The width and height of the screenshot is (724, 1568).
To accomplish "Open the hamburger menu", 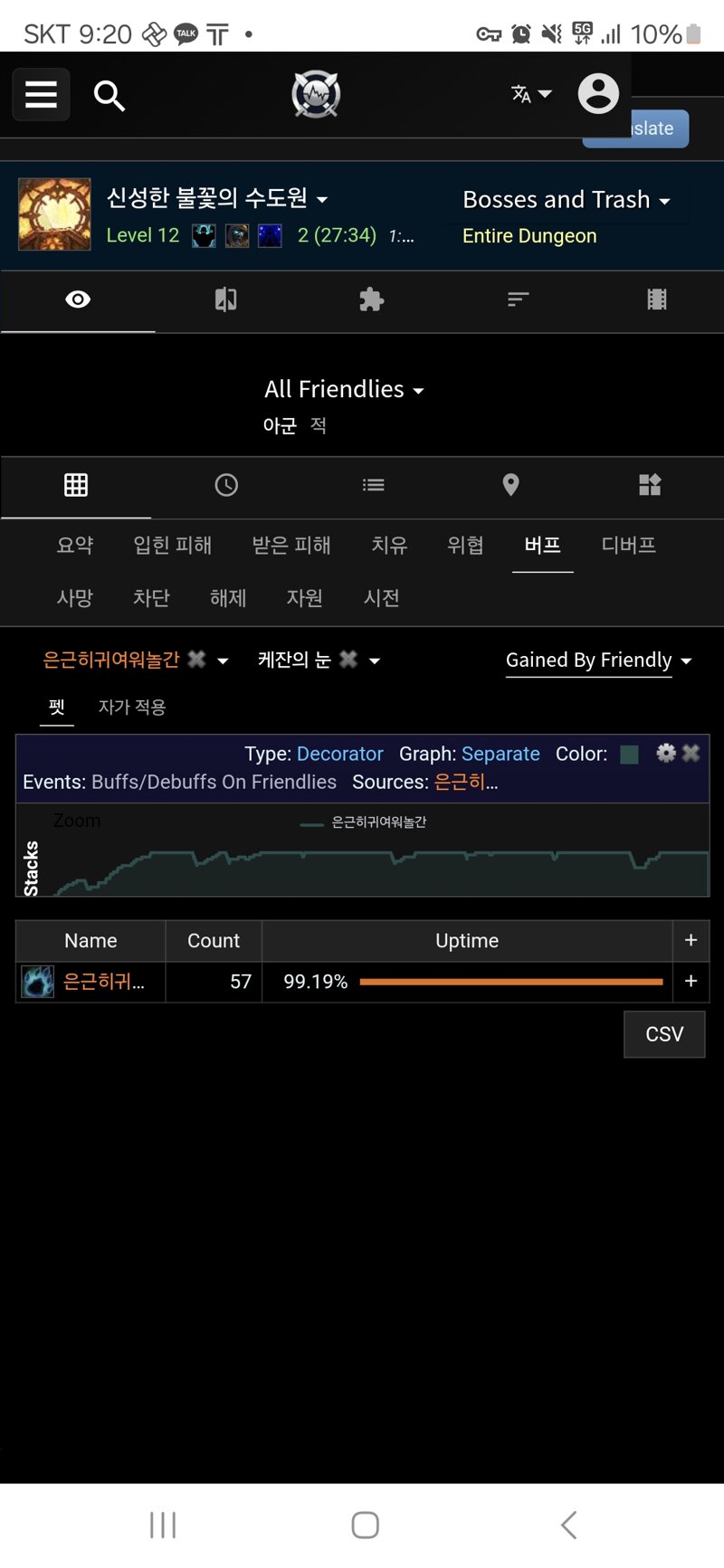I will click(x=41, y=94).
